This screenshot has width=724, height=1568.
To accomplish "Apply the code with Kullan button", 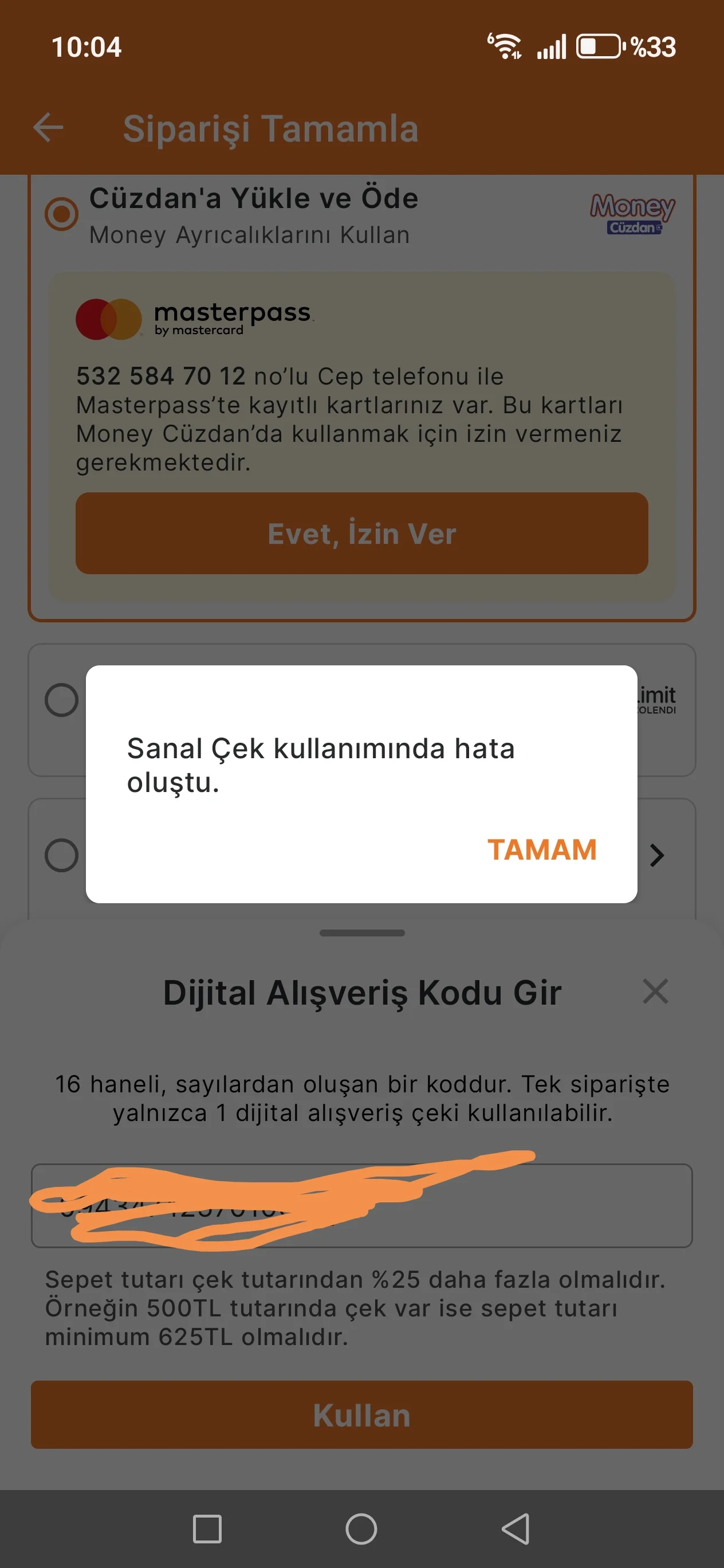I will 361,1414.
